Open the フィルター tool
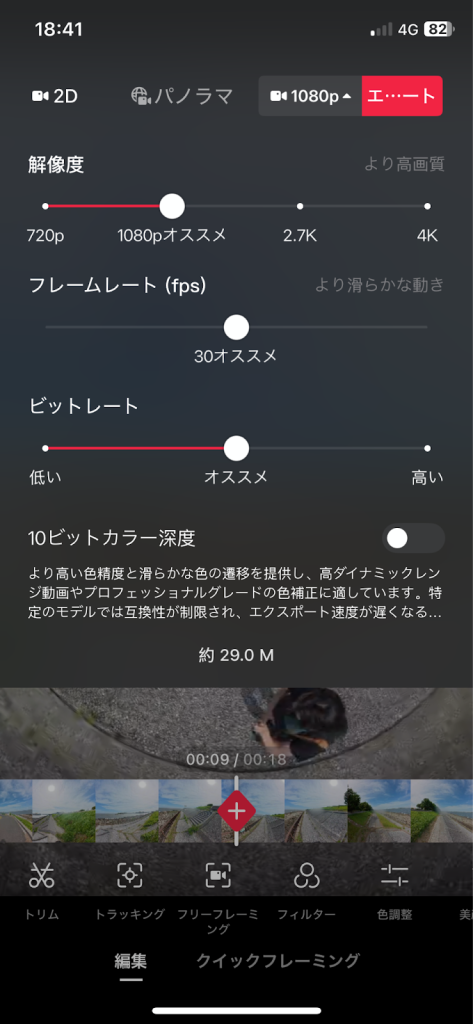Viewport: 473px width, 1024px height. point(306,890)
